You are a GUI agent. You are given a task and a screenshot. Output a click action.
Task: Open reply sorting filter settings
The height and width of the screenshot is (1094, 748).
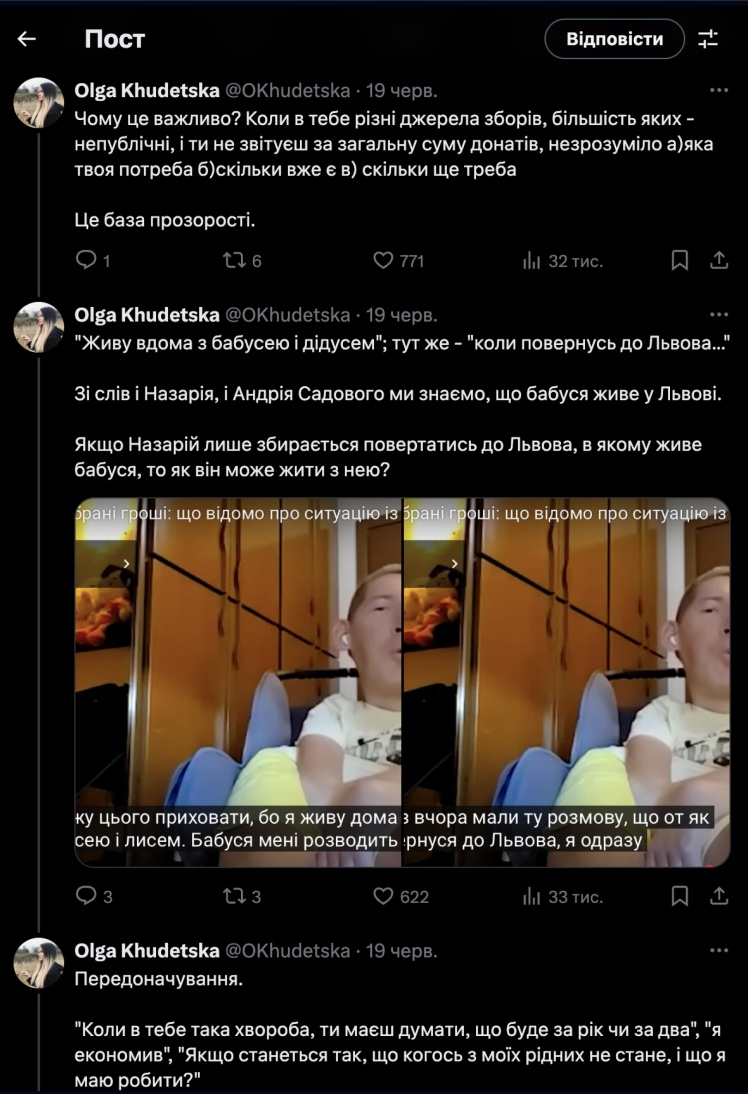click(708, 39)
